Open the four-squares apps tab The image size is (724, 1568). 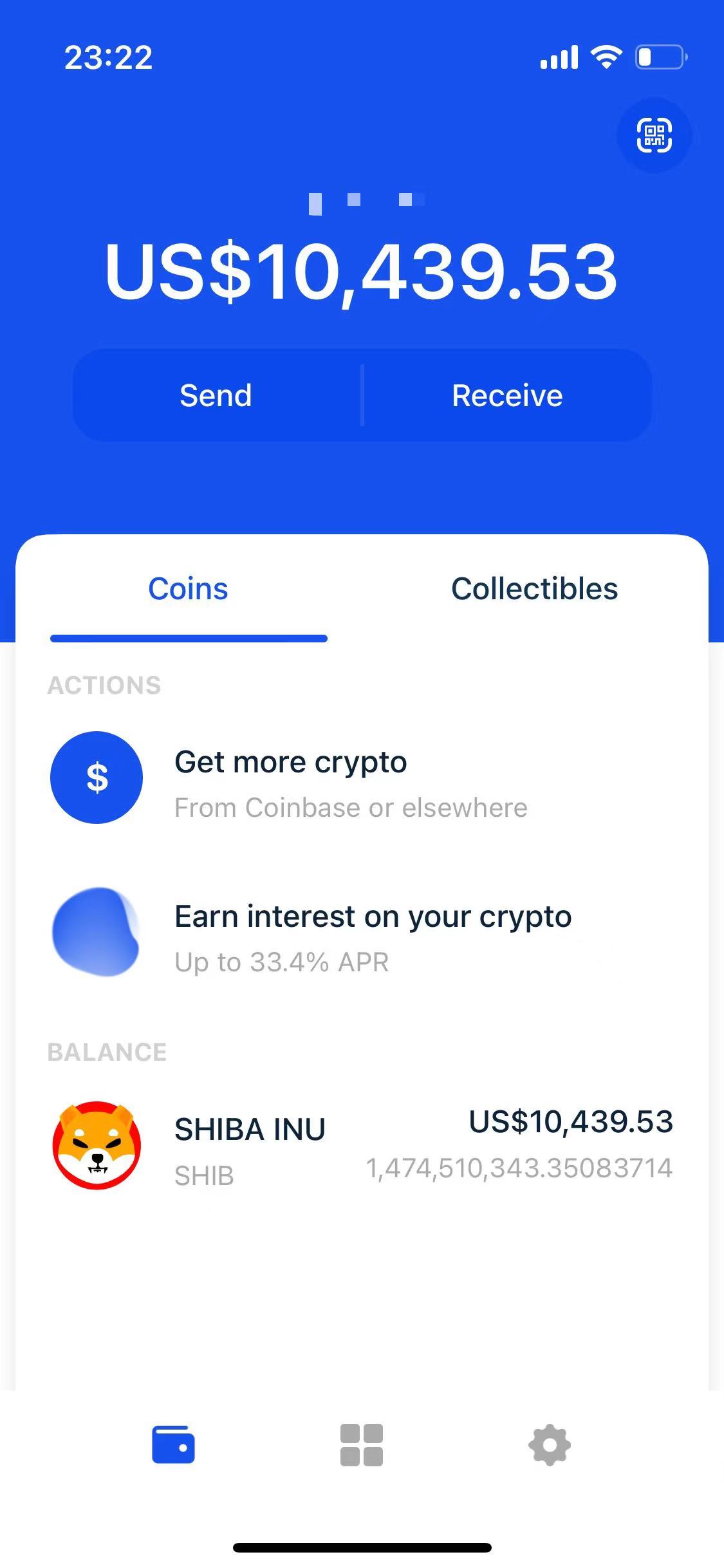click(x=362, y=1445)
